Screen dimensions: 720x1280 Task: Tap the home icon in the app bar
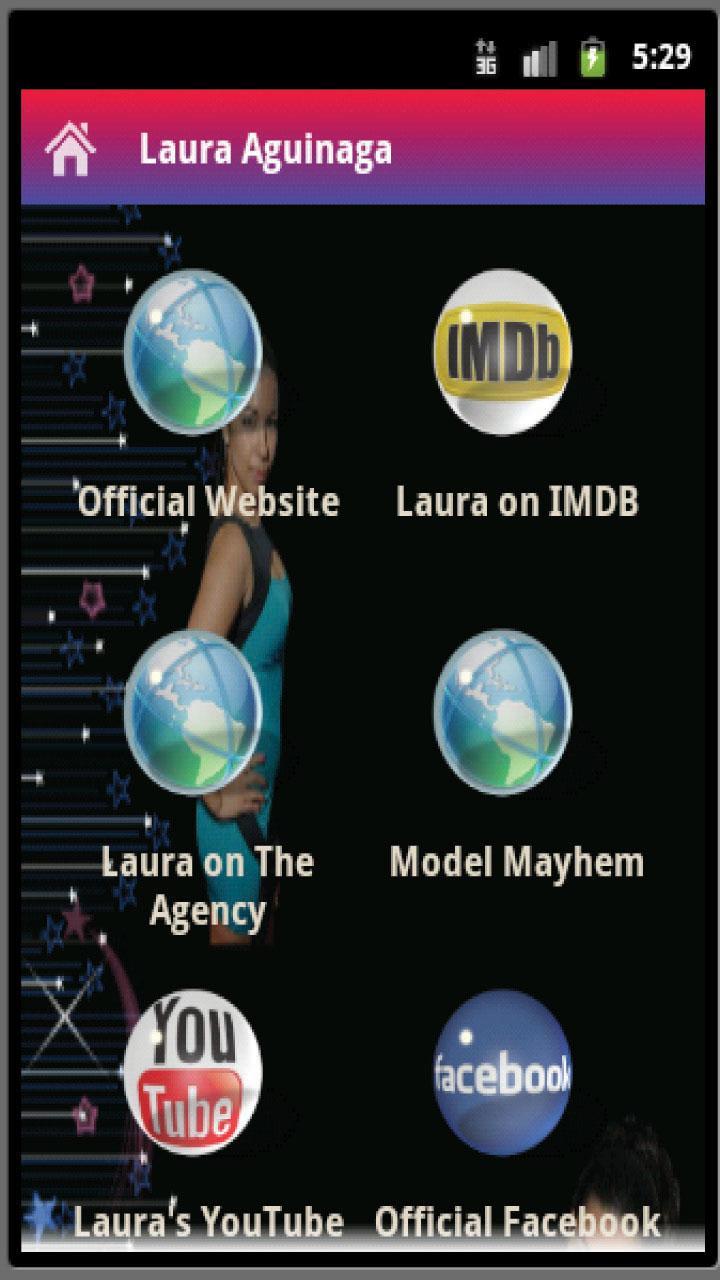pos(70,149)
